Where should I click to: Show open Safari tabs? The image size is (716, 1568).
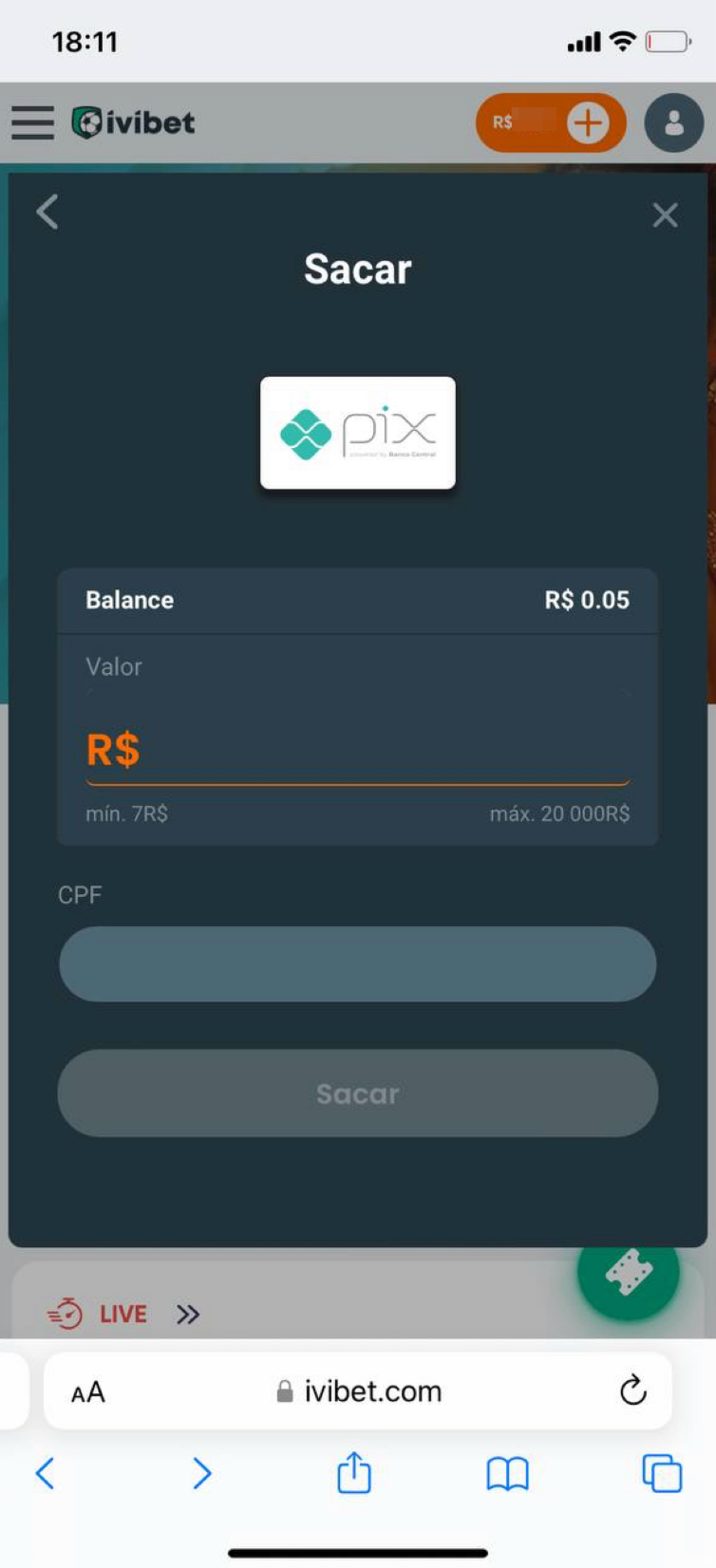tap(662, 1473)
